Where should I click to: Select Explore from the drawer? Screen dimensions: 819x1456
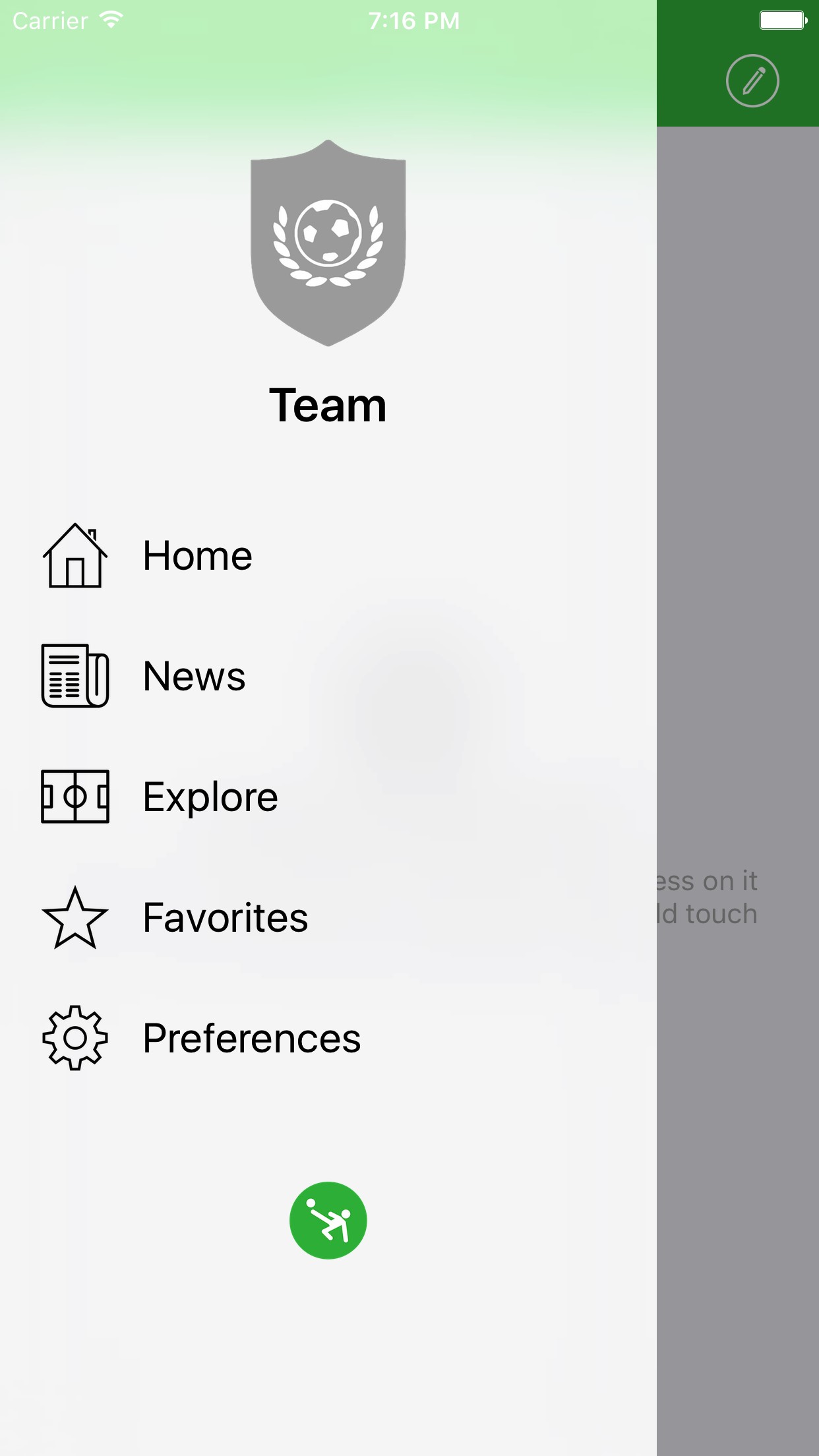(210, 797)
